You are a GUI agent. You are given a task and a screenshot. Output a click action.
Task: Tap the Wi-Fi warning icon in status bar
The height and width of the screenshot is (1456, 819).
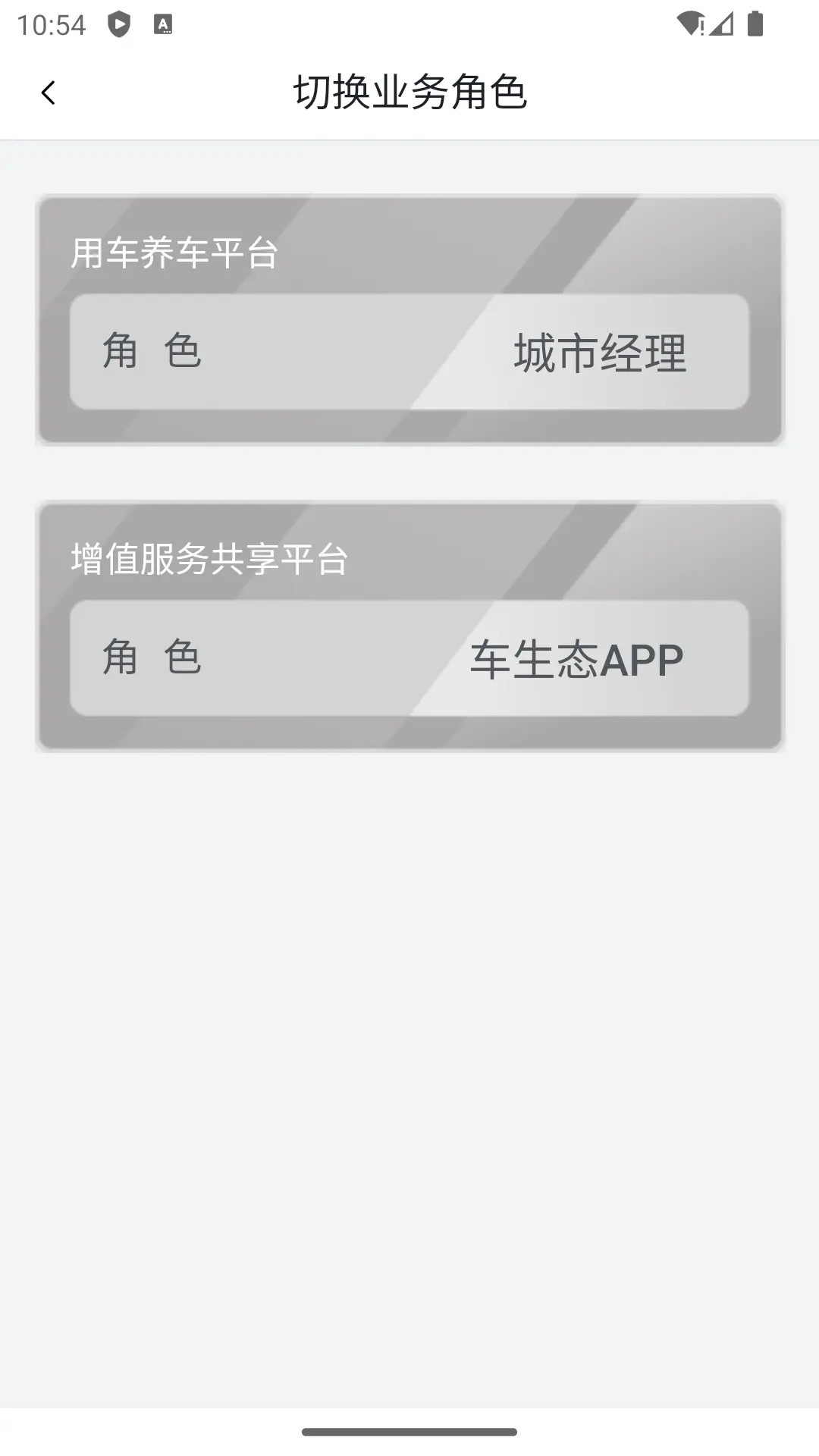(689, 23)
